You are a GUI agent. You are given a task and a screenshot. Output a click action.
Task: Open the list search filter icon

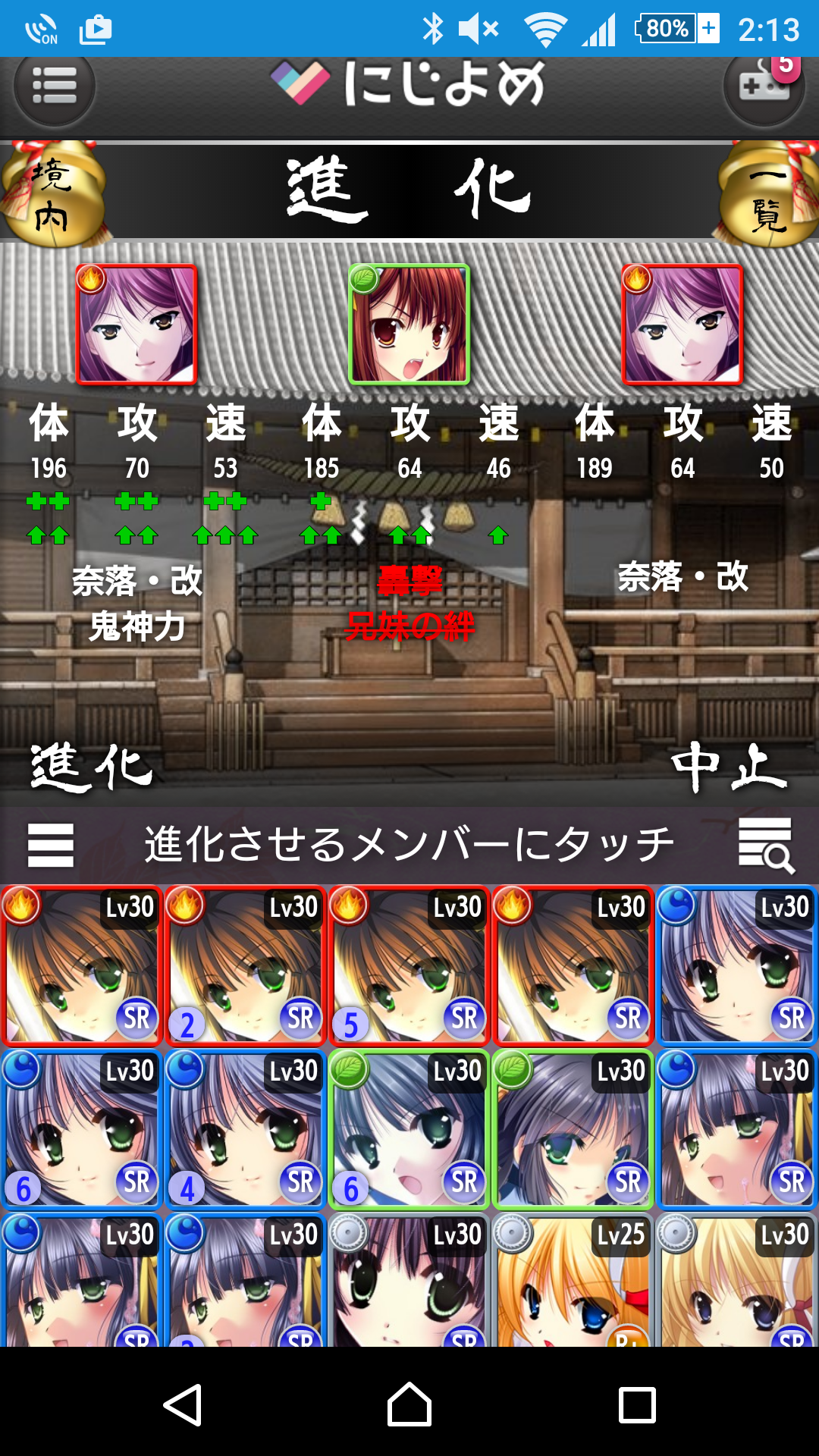click(766, 845)
